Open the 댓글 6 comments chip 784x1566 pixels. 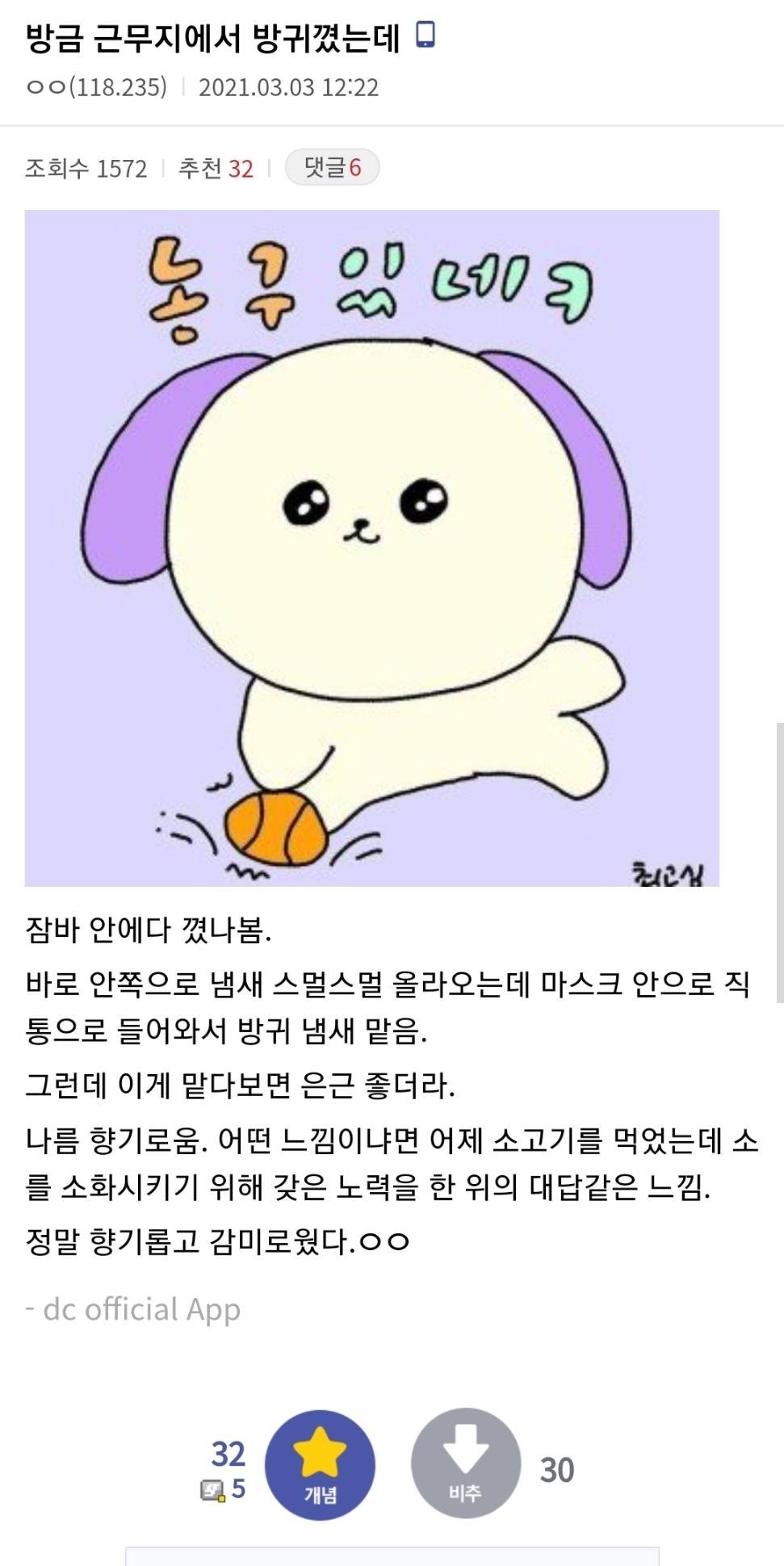[332, 168]
